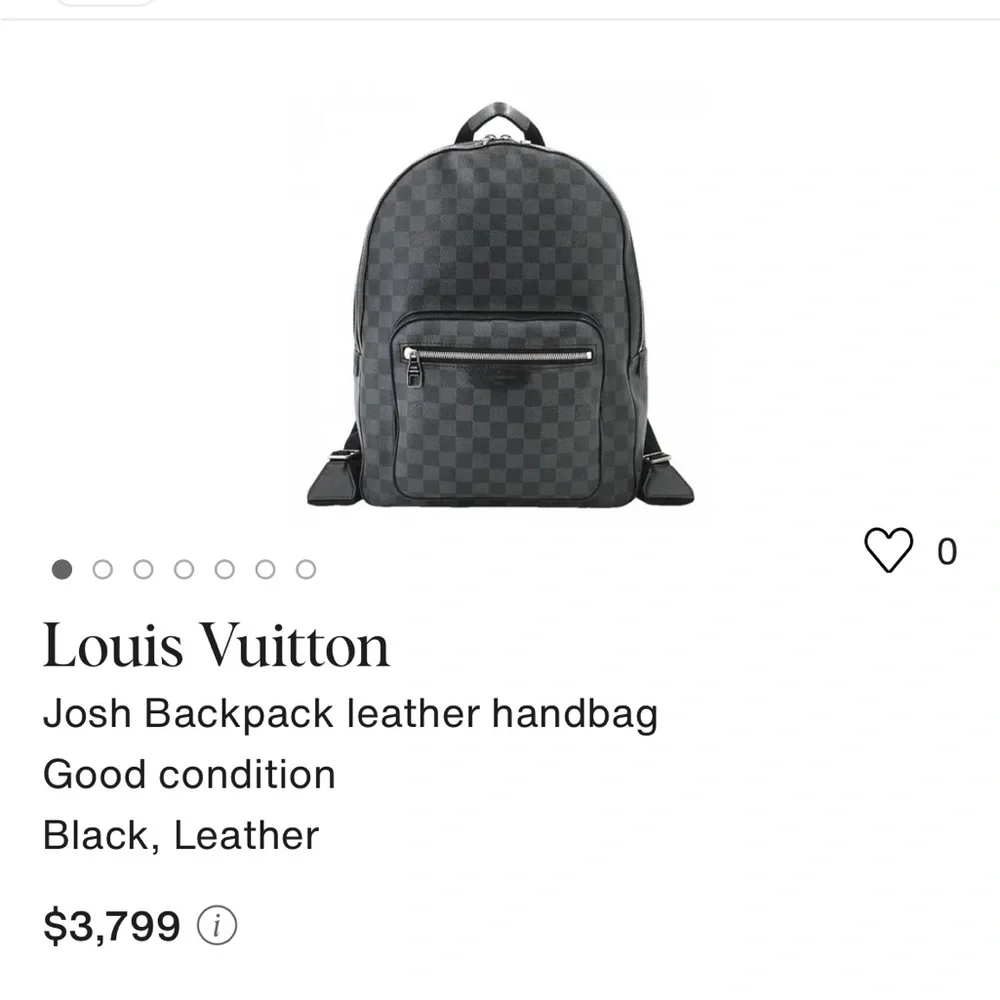Select the last photo indicator dot
Screen dimensions: 1000x1000
tap(306, 569)
